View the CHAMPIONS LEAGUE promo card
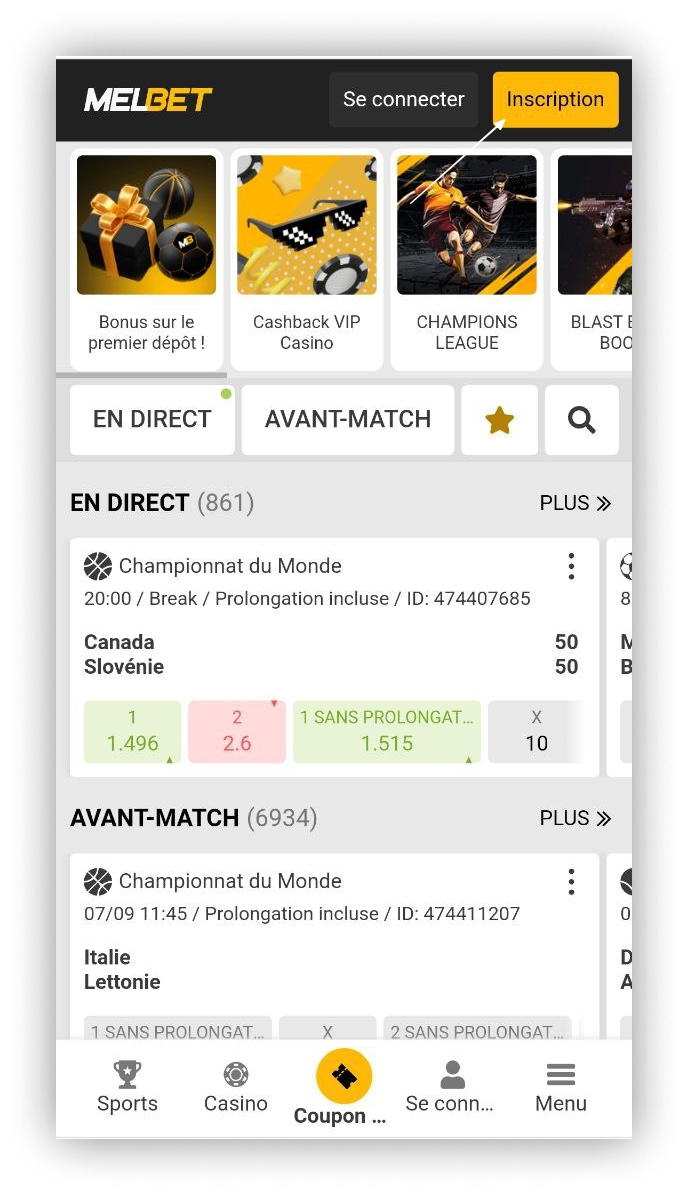688x1195 pixels. coord(466,258)
